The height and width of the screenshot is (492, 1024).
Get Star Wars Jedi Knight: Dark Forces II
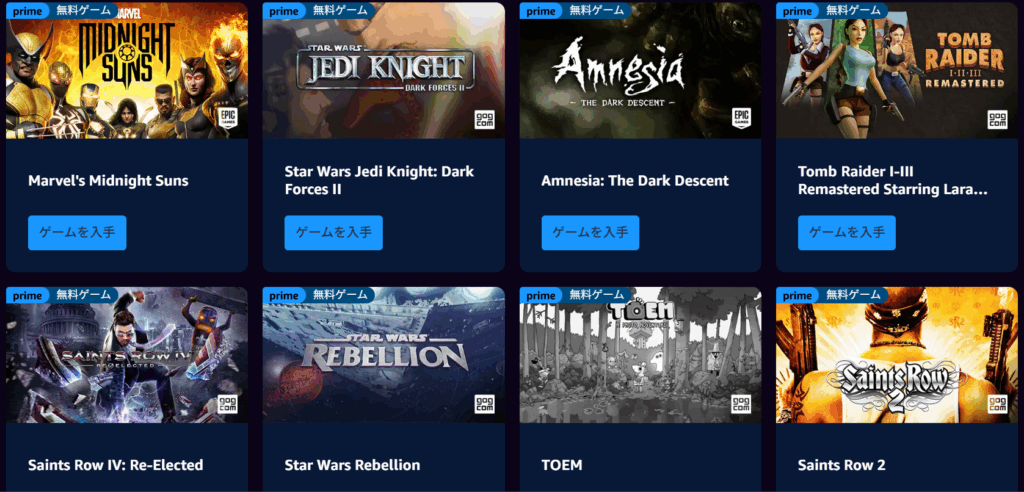click(333, 232)
